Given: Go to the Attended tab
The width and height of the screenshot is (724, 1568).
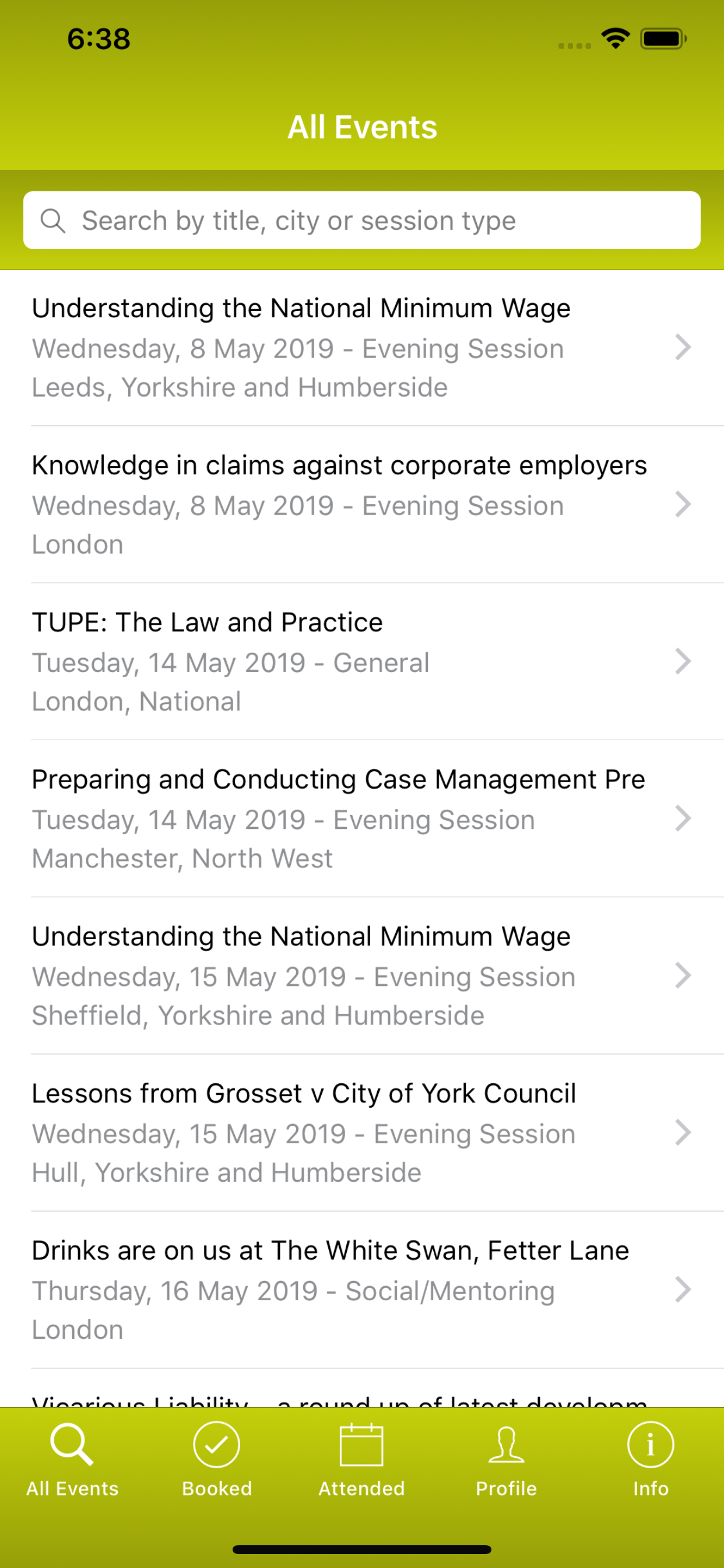Looking at the screenshot, I should [x=362, y=1459].
